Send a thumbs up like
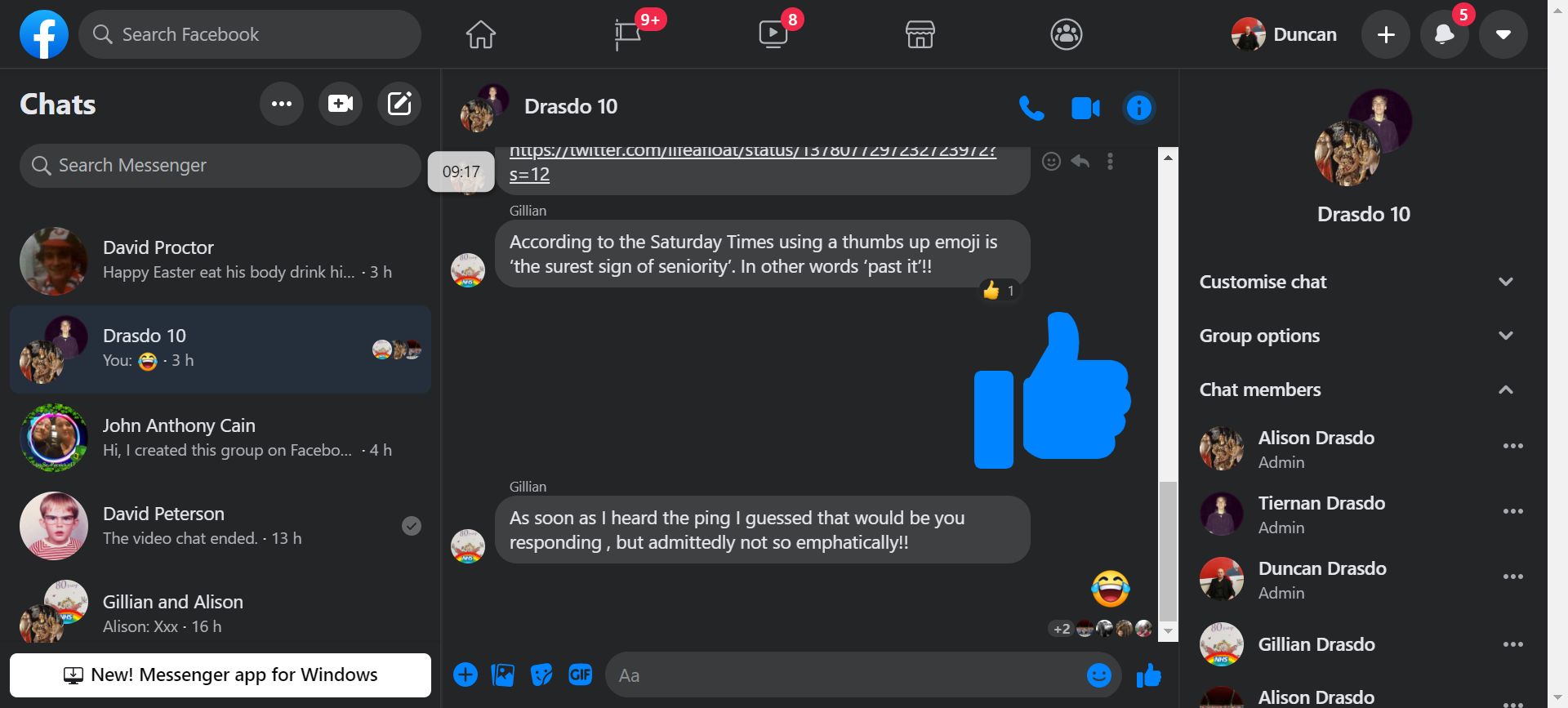 (x=1148, y=675)
